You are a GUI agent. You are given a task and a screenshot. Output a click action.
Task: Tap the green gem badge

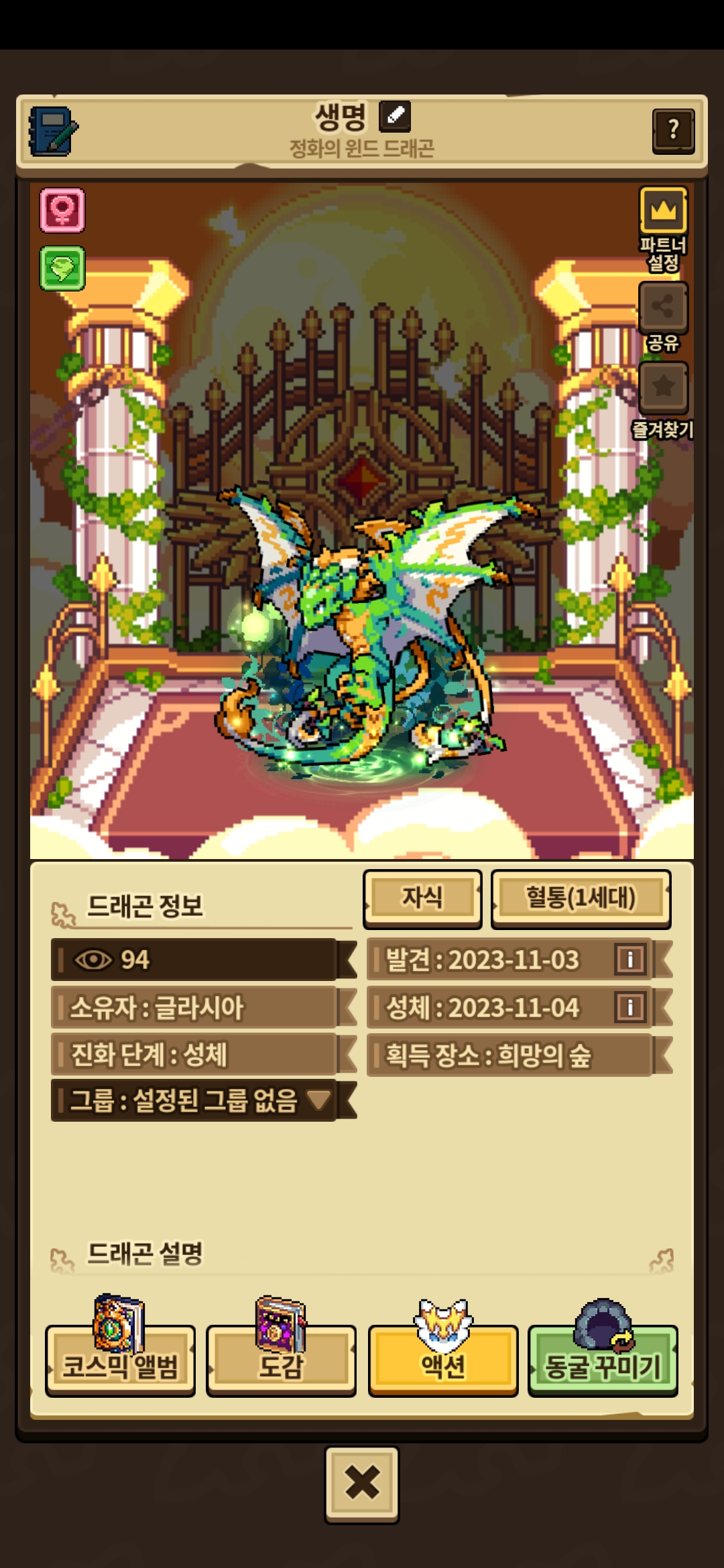tap(62, 269)
